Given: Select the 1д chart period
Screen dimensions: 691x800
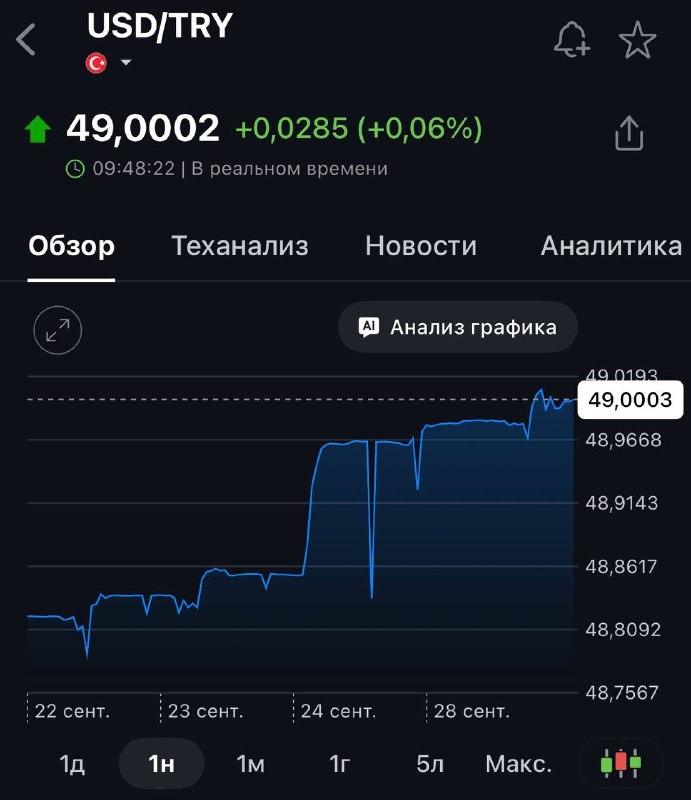Looking at the screenshot, I should click(72, 764).
